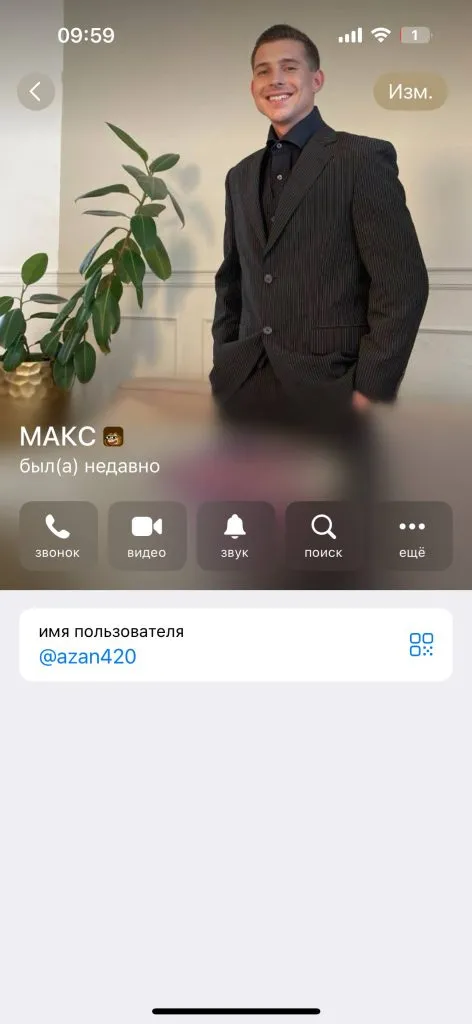
Task: Mute notifications with the звук bell
Action: 235,536
